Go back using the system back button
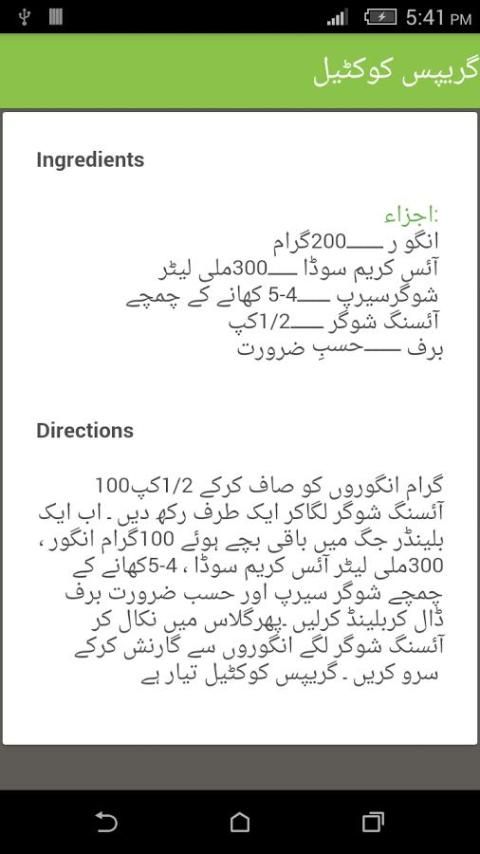This screenshot has height=854, width=480. [x=106, y=821]
